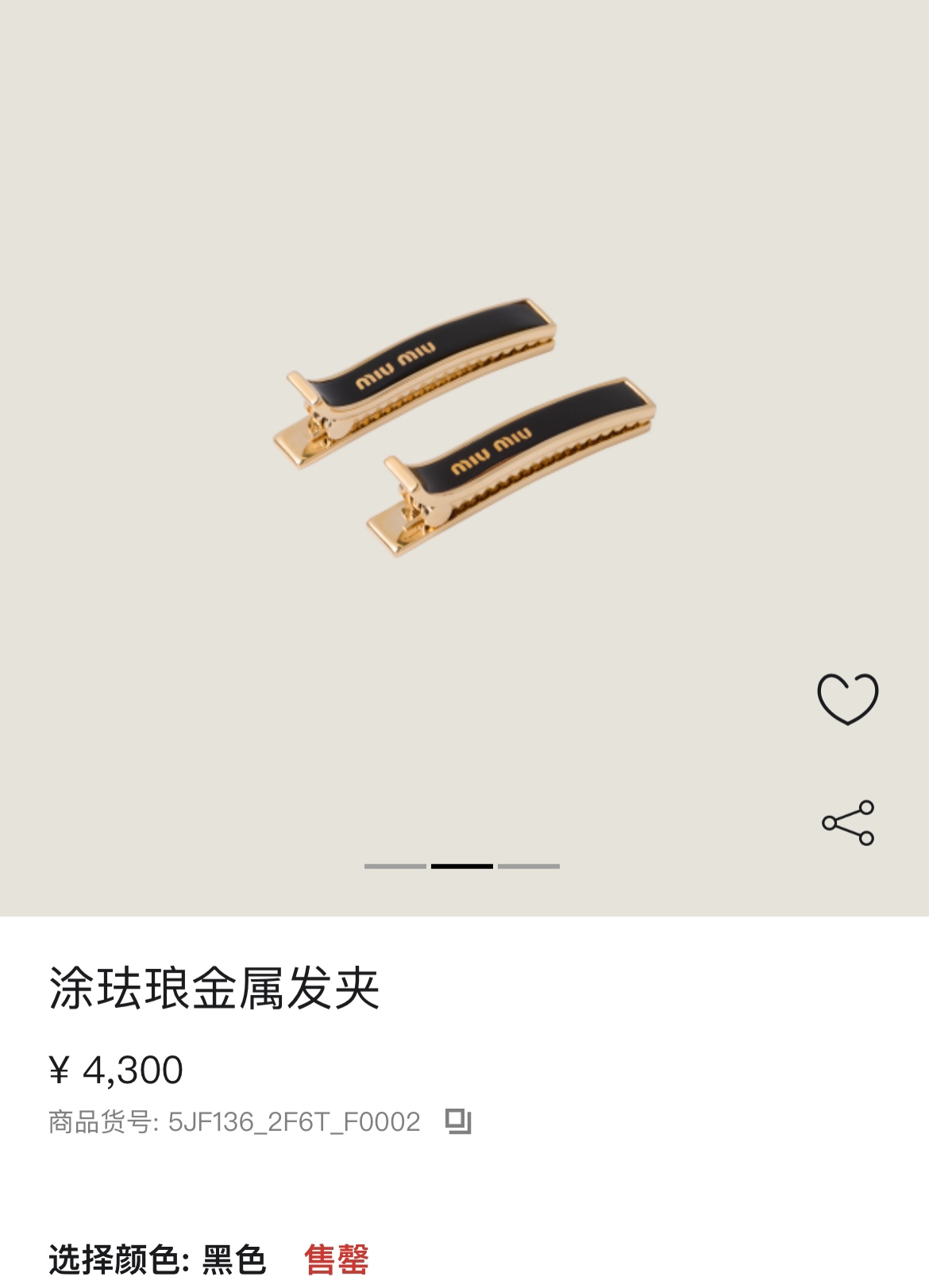The width and height of the screenshot is (929, 1288).
Task: Add the hair clips to wishlist
Action: [847, 698]
